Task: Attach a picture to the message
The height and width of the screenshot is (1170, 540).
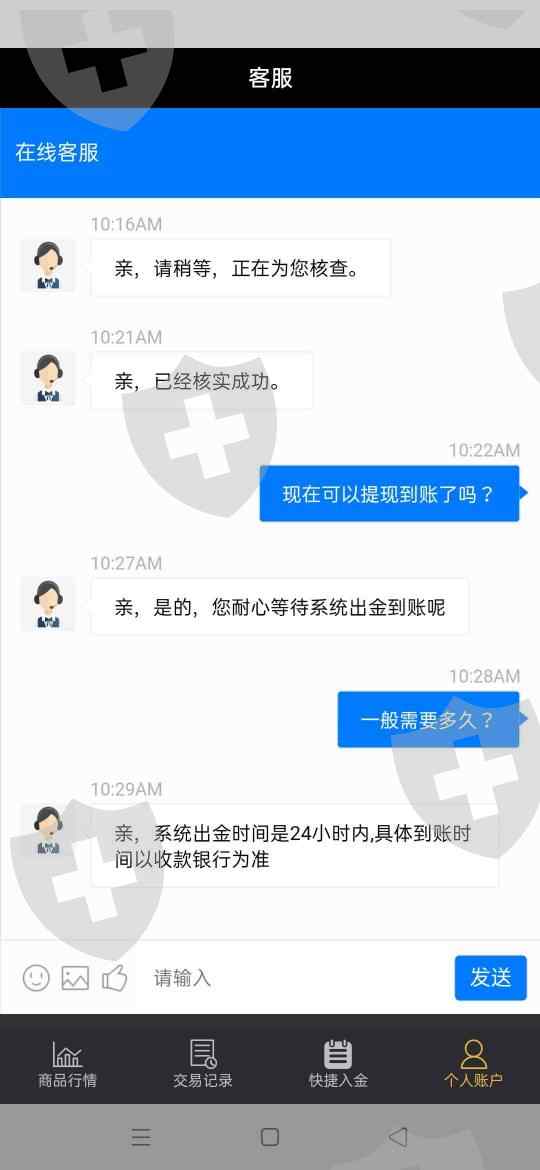Action: (x=75, y=977)
